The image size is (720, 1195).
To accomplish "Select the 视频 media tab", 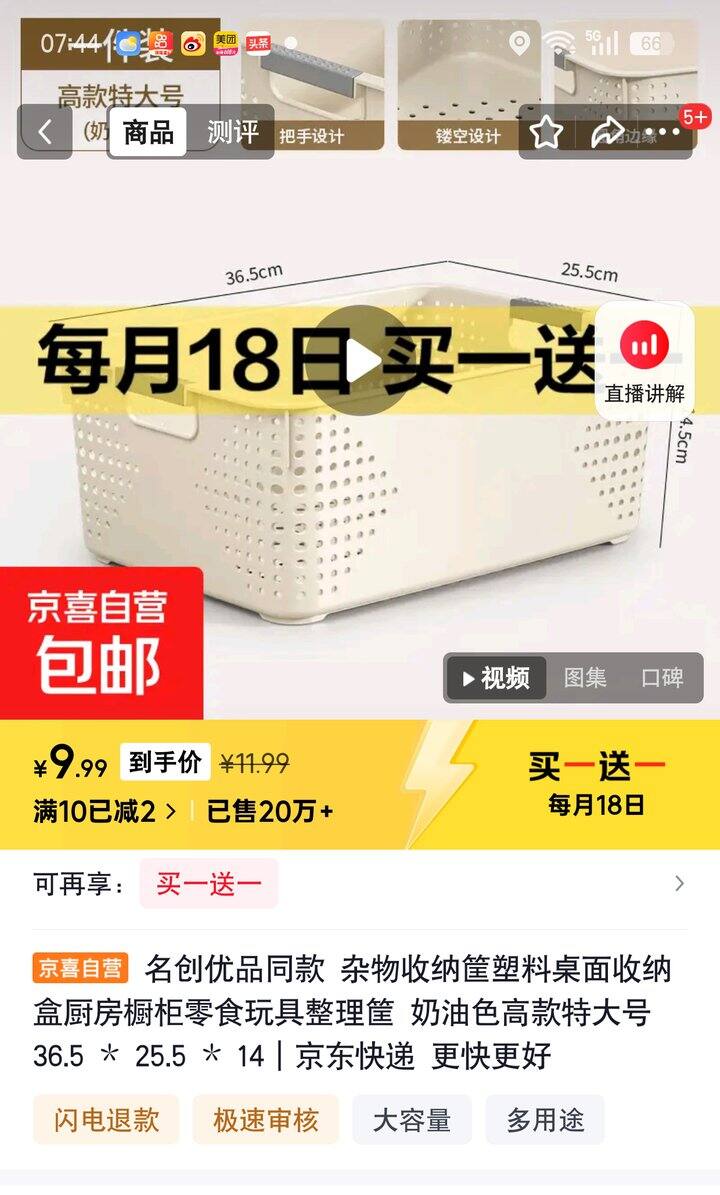I will 496,678.
